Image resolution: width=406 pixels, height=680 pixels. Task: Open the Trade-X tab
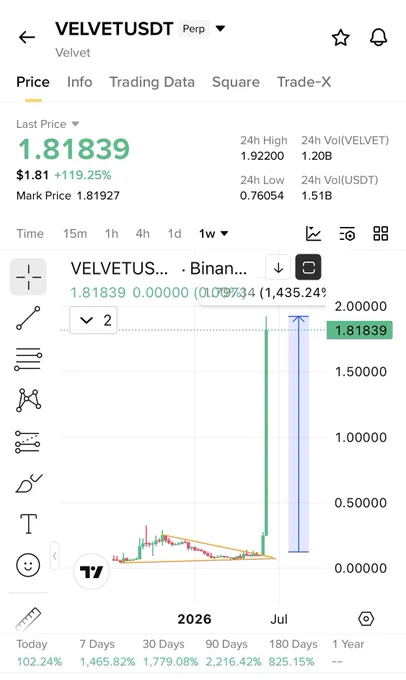coord(304,82)
